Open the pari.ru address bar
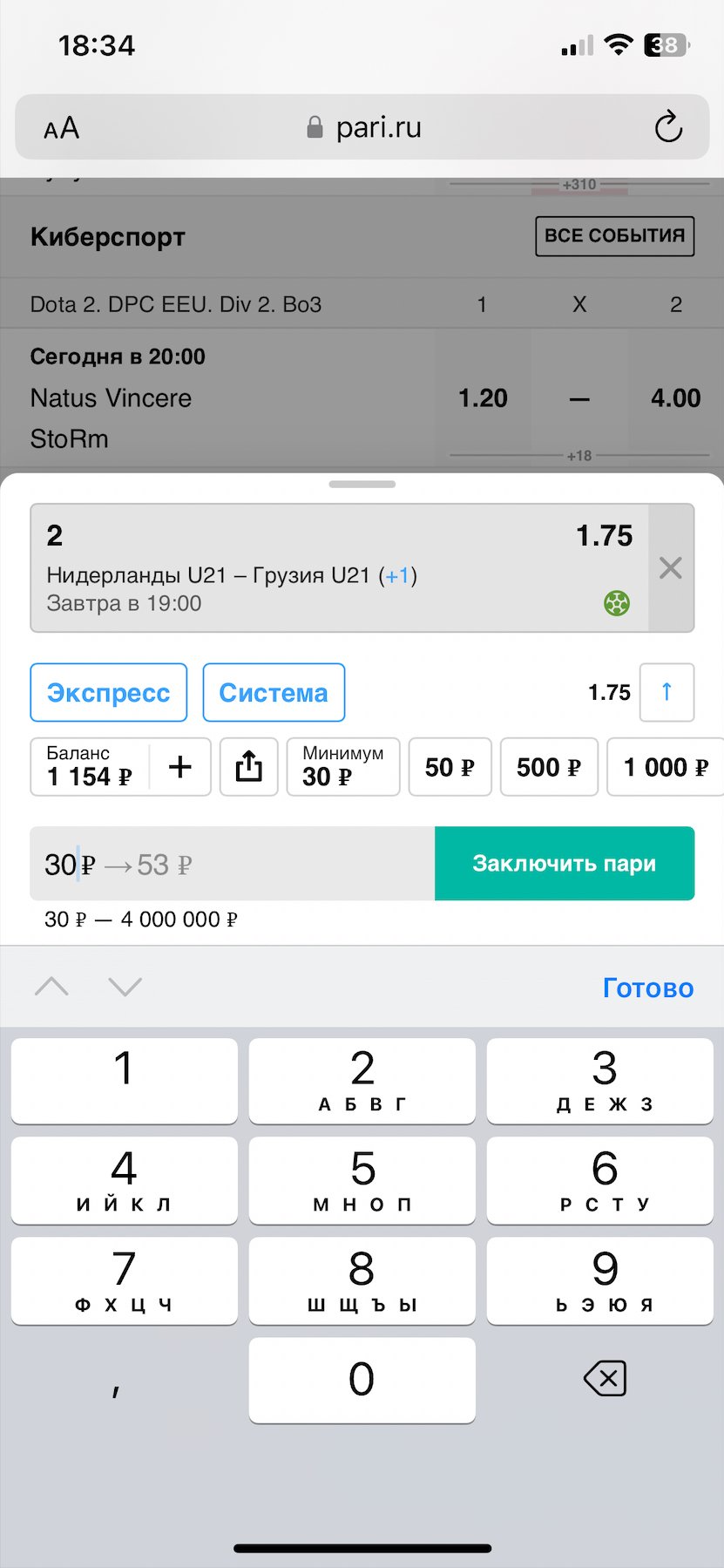The width and height of the screenshot is (724, 1568). 364,127
